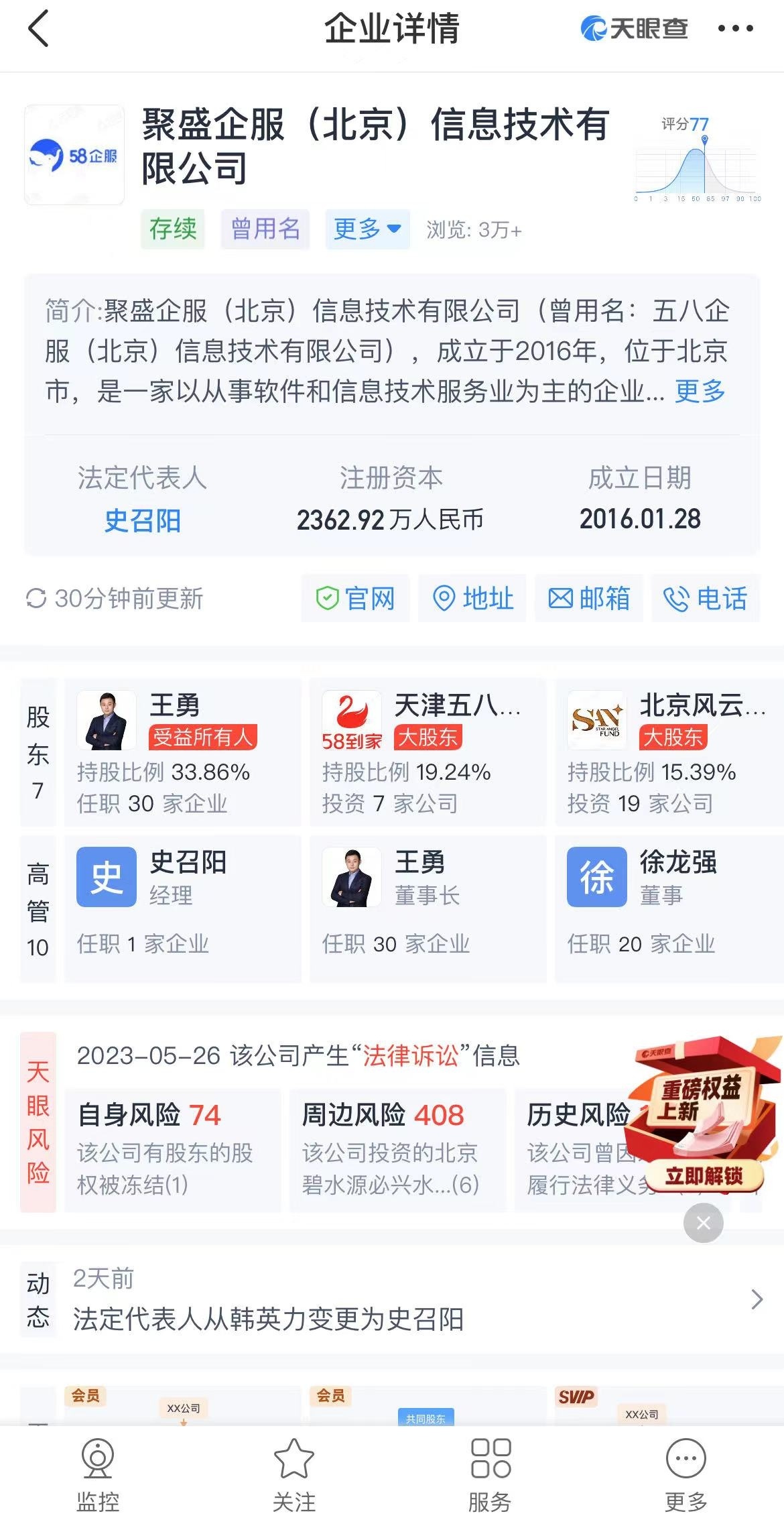Tap the 曾用名 tag
Image resolution: width=784 pixels, height=1534 pixels.
pos(265,229)
